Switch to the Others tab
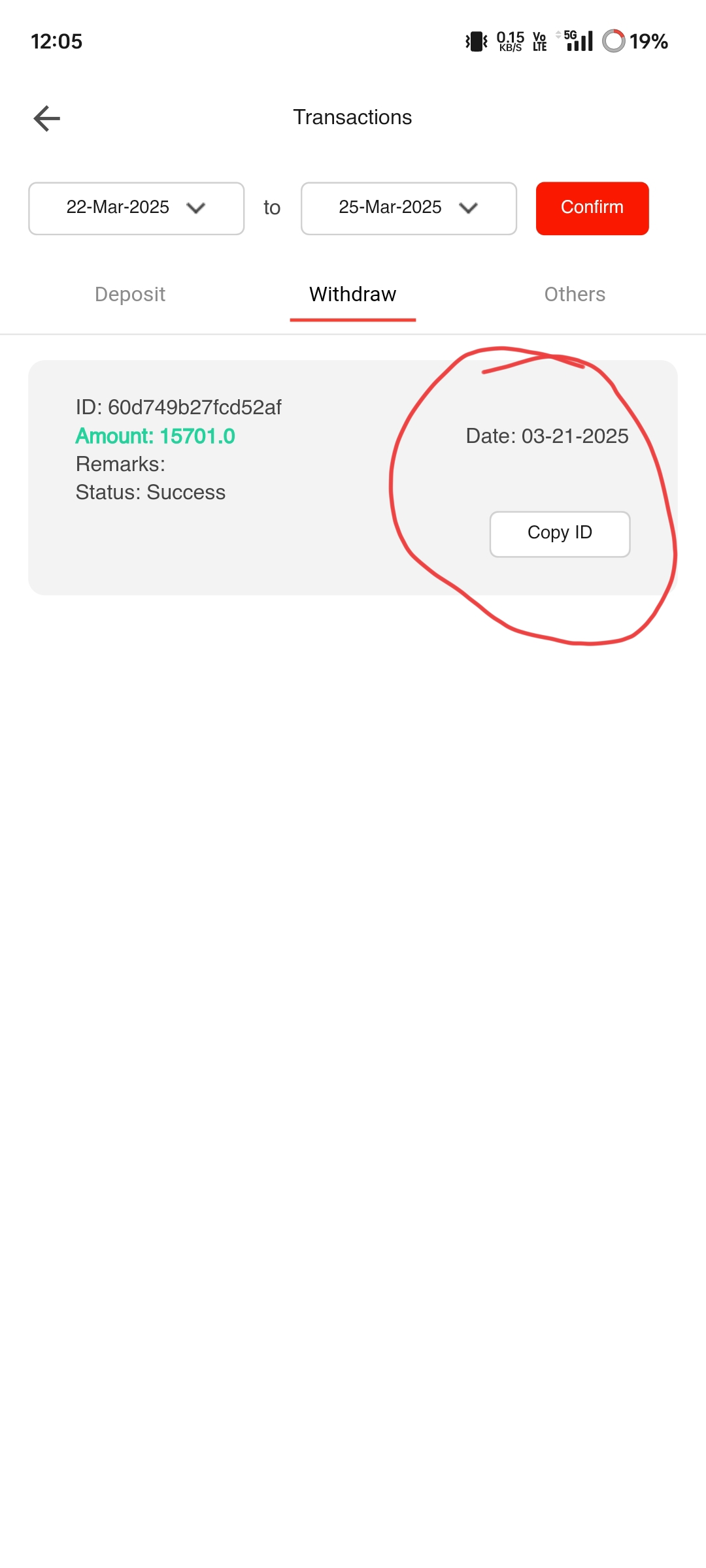Viewport: 706px width, 1568px height. coord(575,295)
